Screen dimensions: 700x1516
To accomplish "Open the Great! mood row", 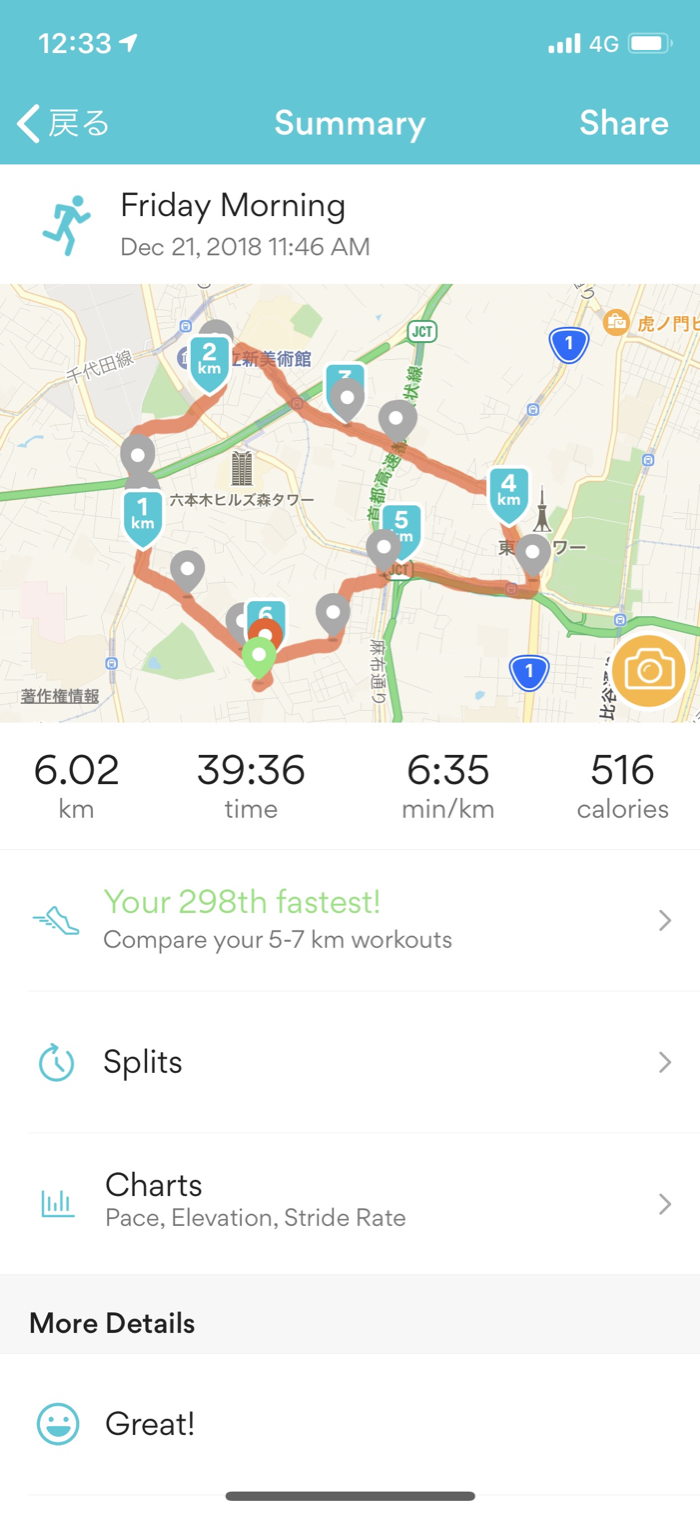I will click(350, 1424).
